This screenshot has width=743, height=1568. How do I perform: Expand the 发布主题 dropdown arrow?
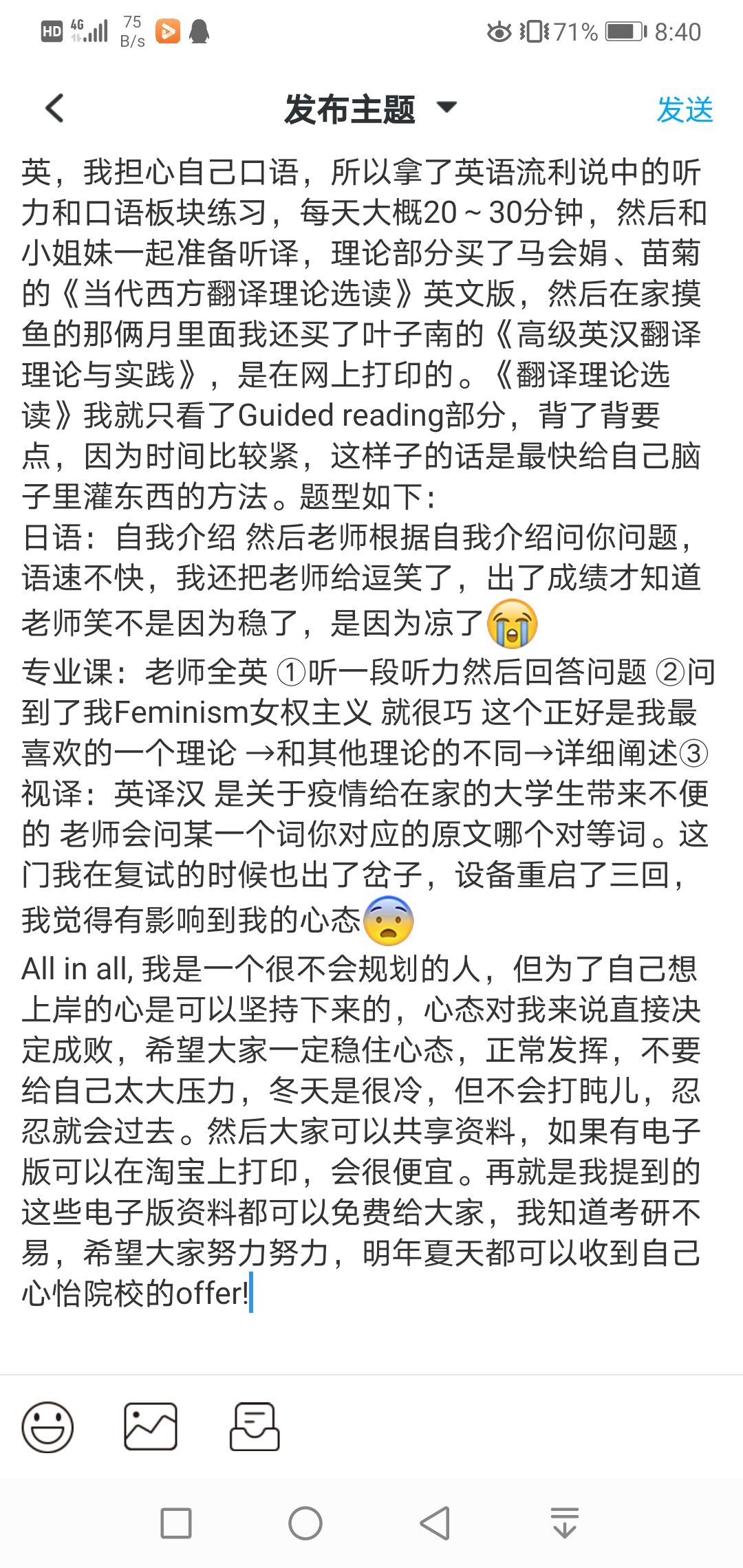(447, 107)
